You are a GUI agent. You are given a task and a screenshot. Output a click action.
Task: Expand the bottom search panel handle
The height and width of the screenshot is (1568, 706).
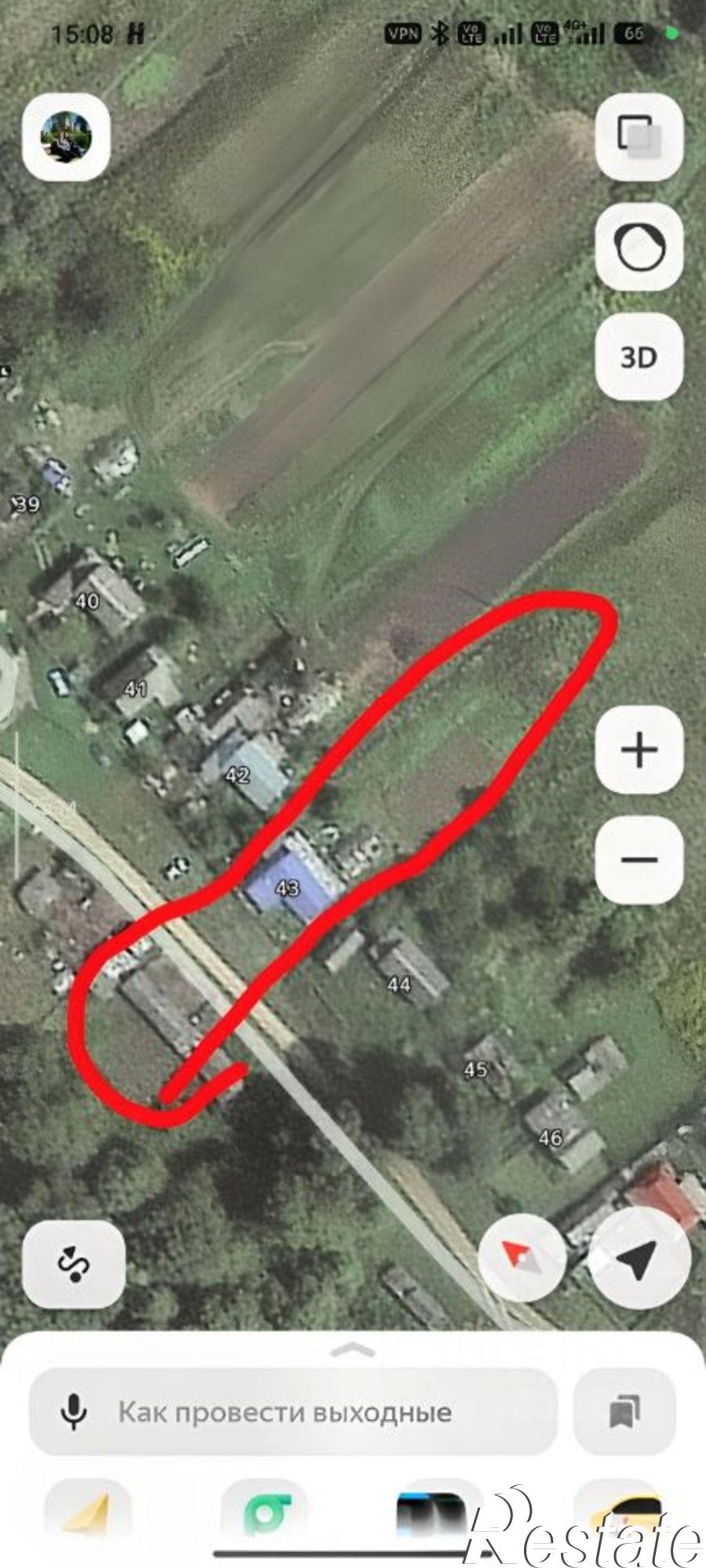(353, 1350)
